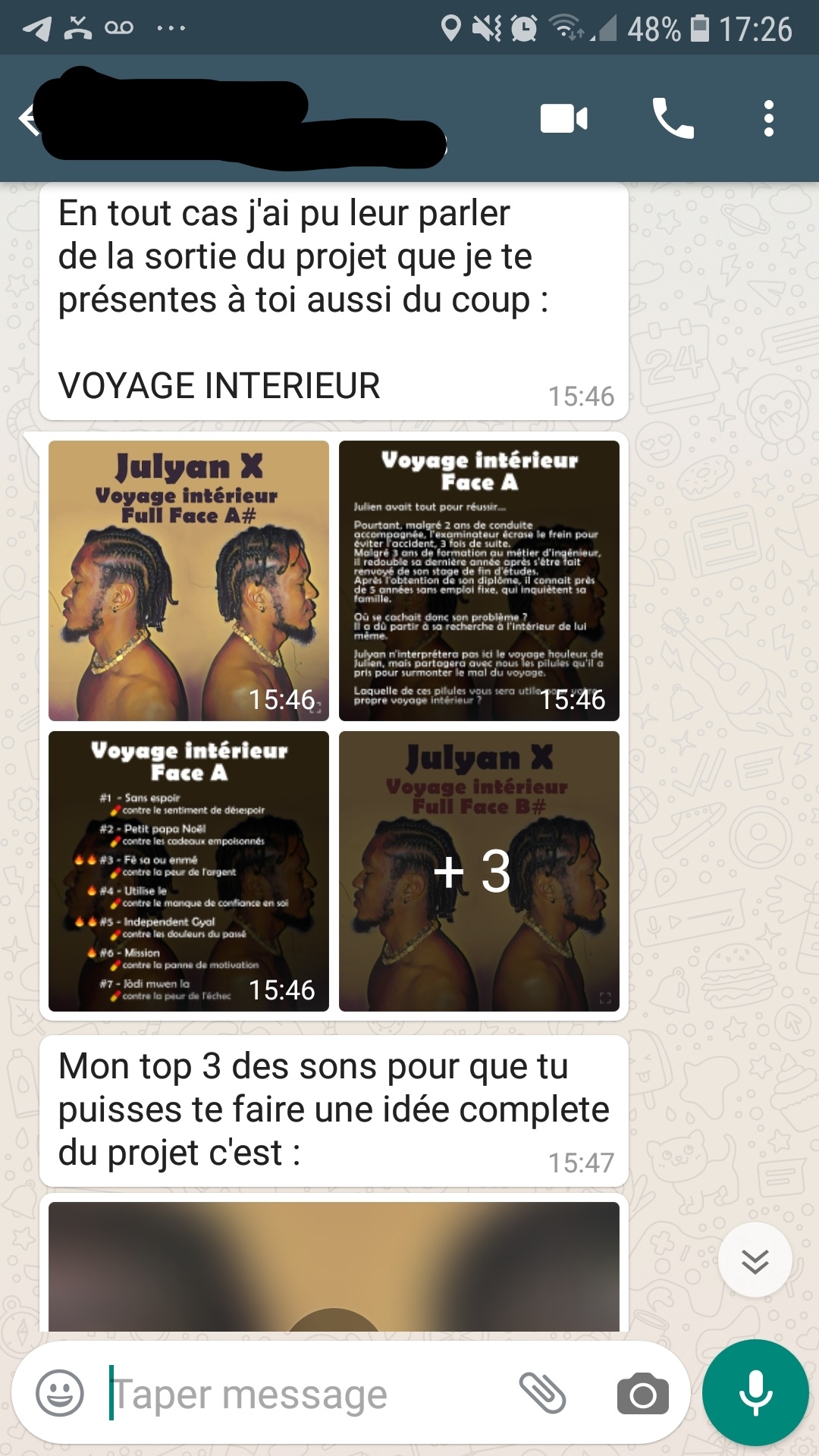
Task: Jump to the latest messages
Action: [755, 1260]
